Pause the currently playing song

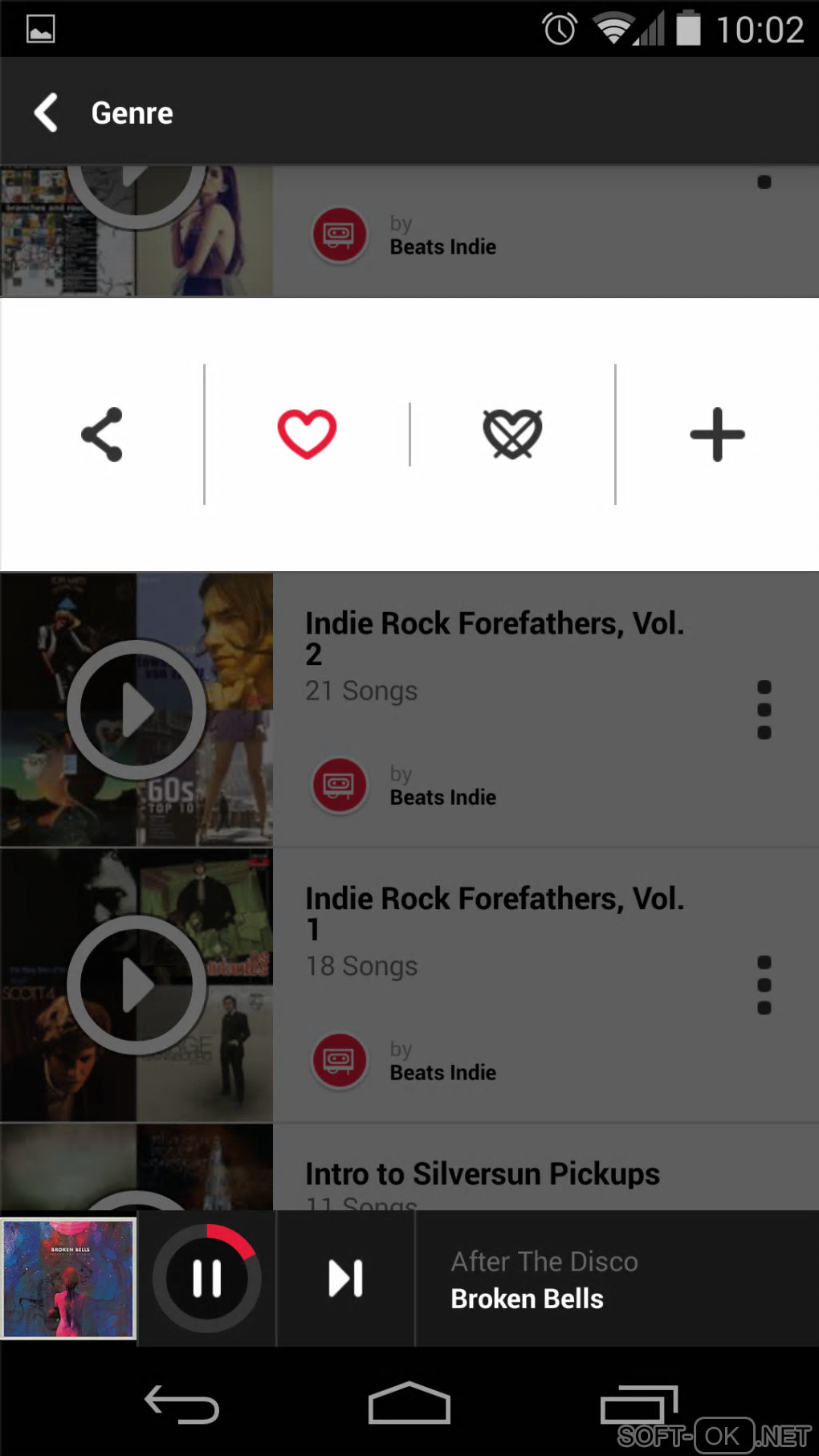[207, 1278]
